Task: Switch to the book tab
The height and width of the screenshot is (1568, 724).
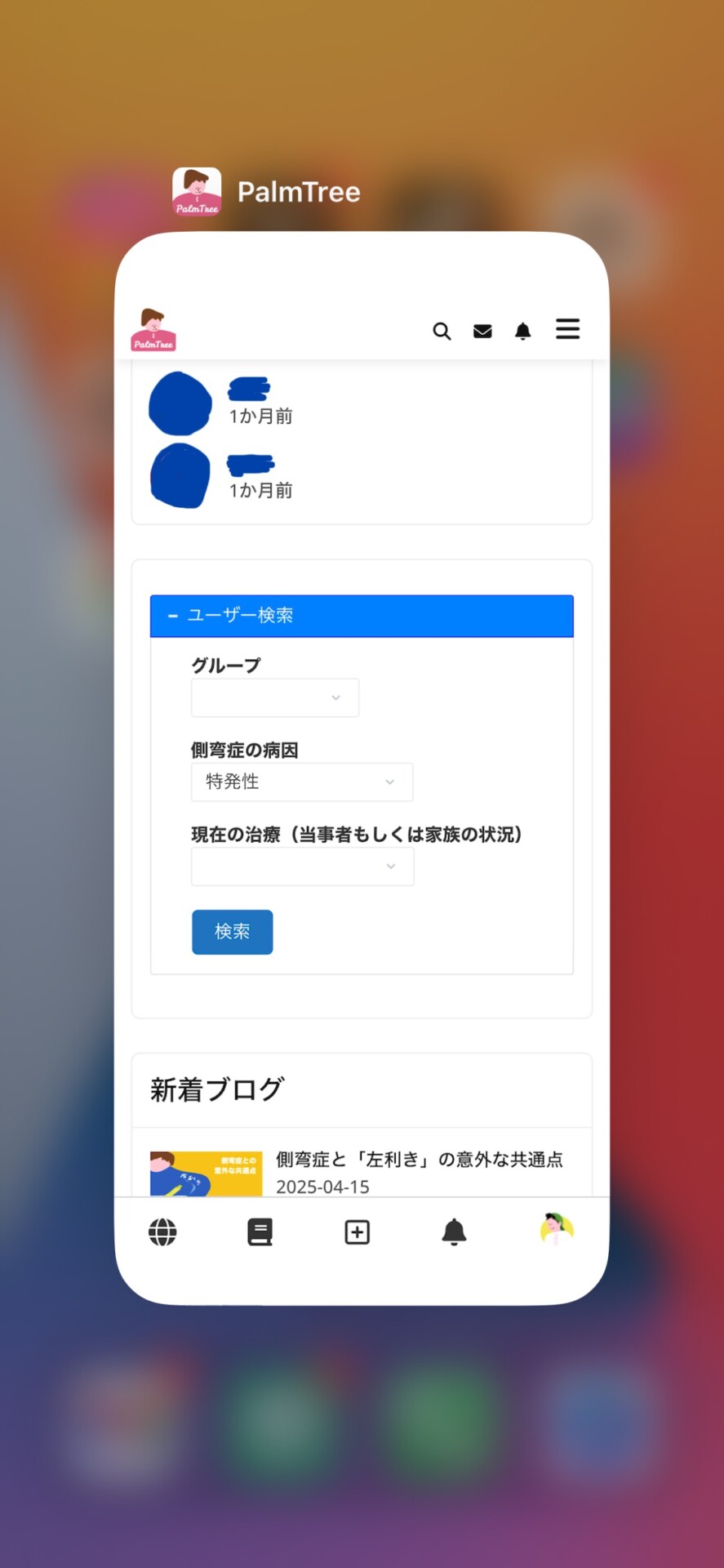Action: 260,1232
